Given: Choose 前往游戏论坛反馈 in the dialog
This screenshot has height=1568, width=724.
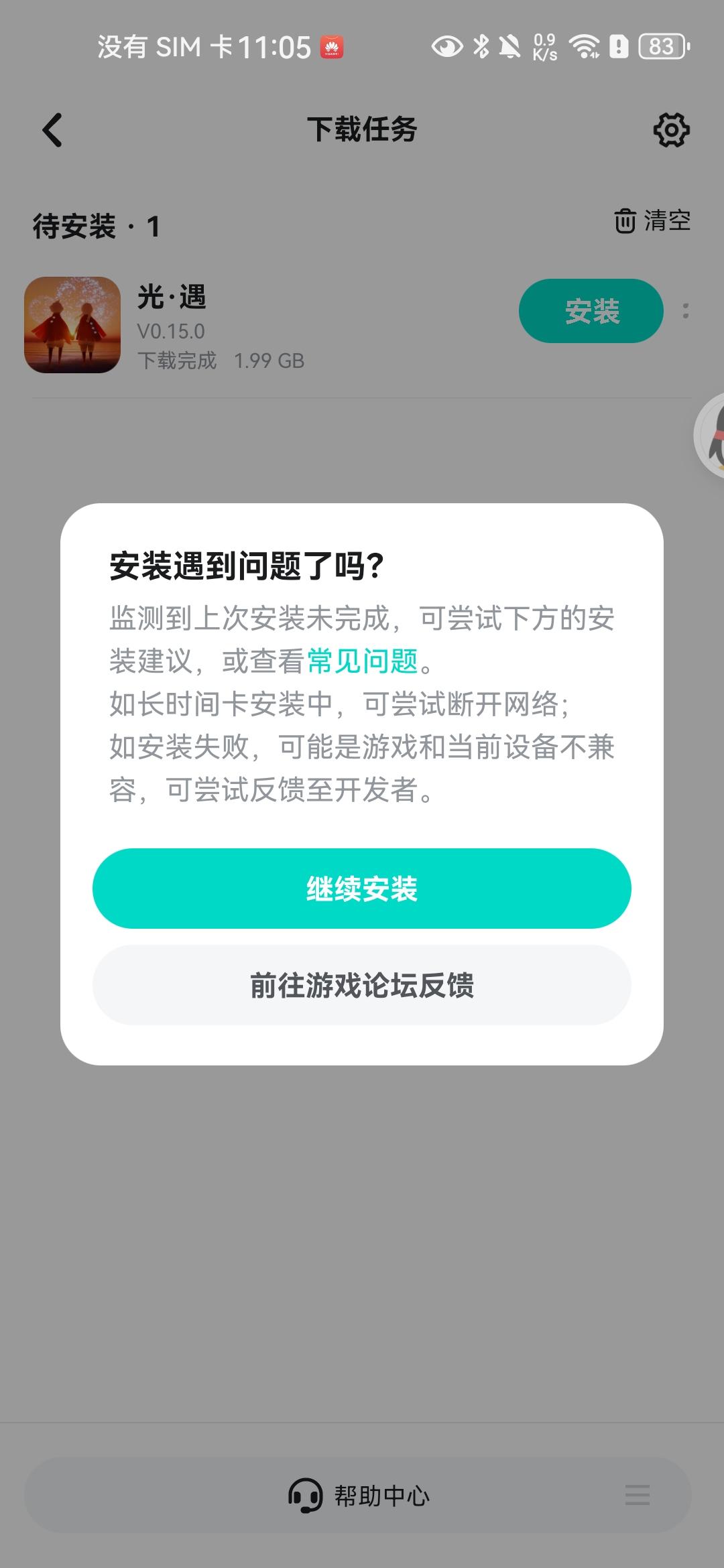Looking at the screenshot, I should click(362, 986).
